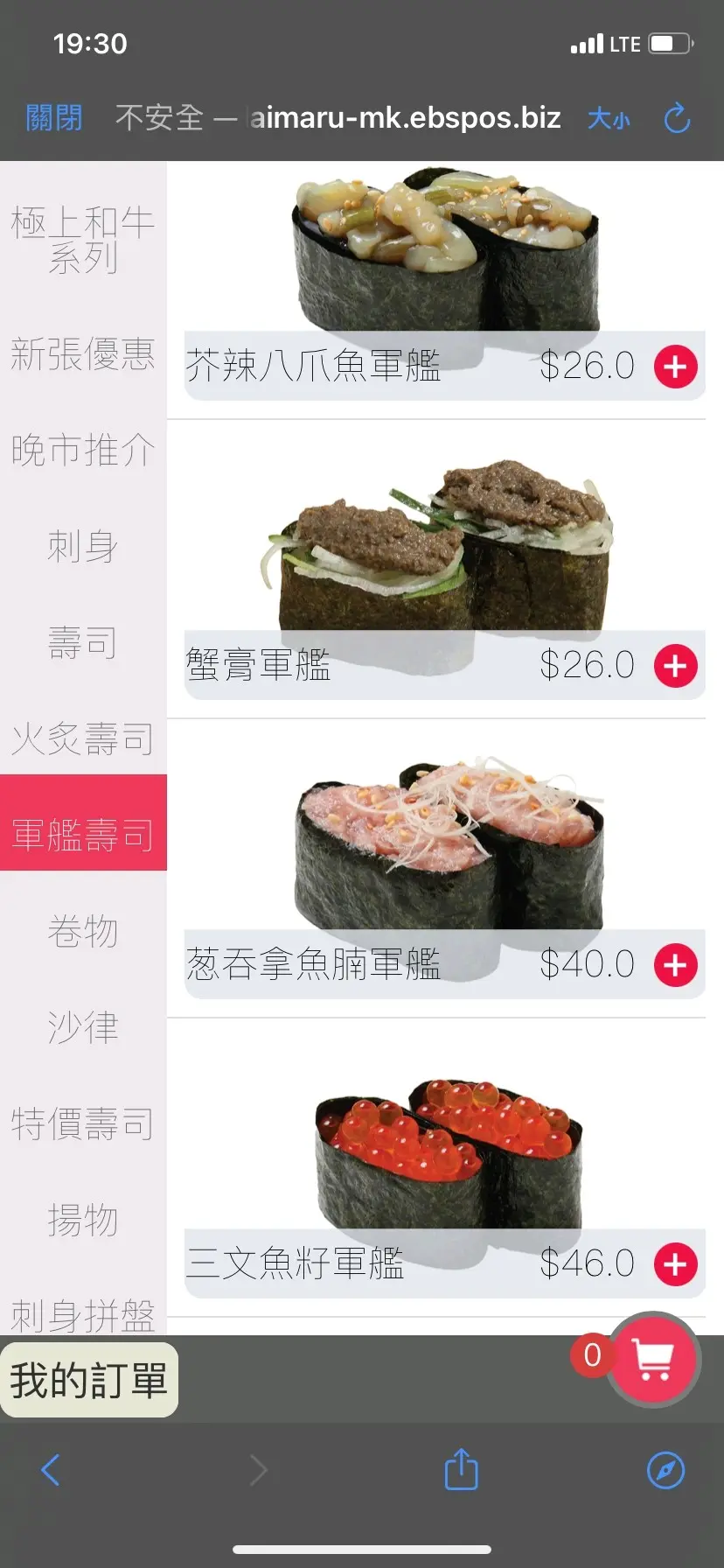Add 葱吞拿魚腩軍艦 to the order

coord(676,965)
